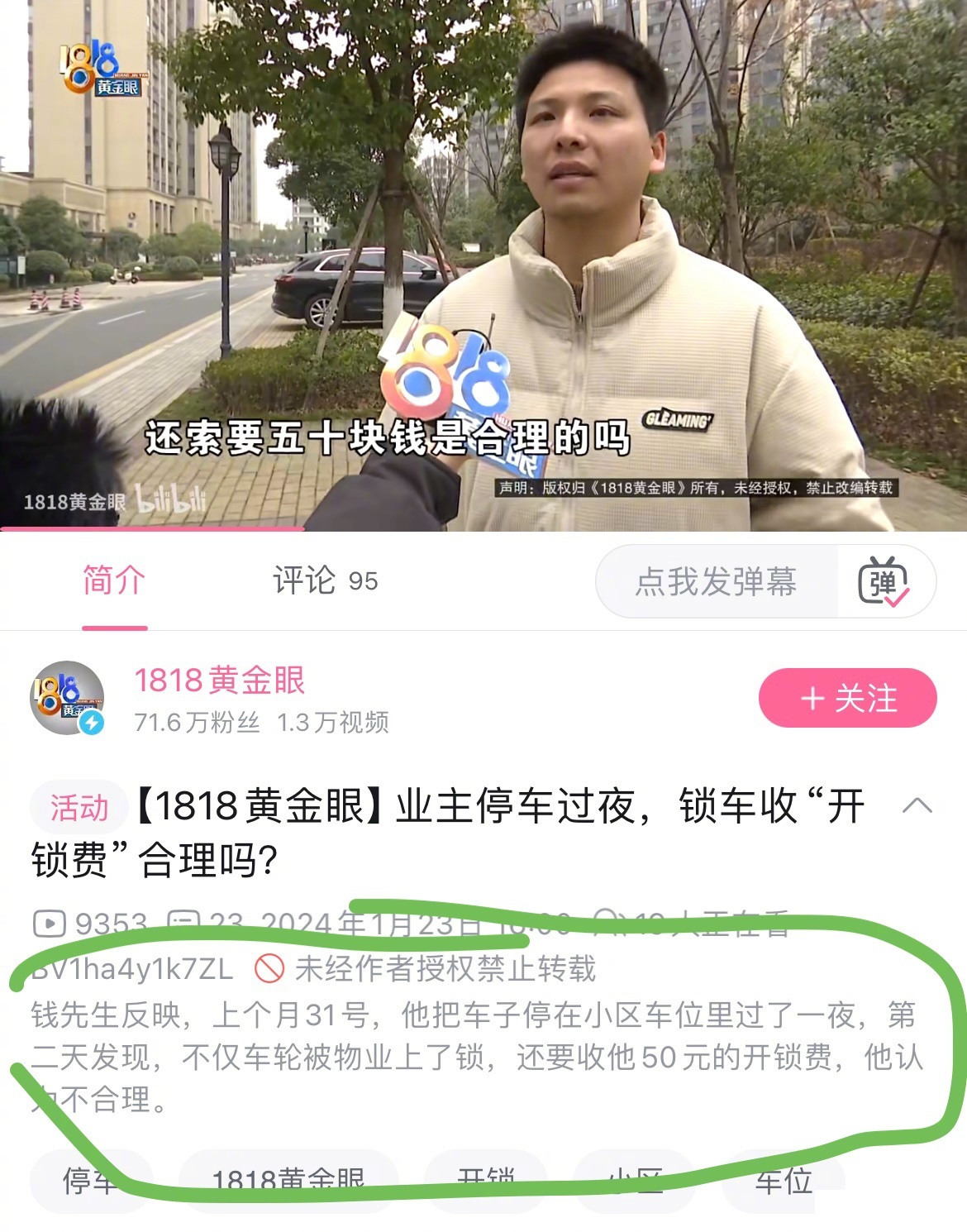Collapse the video description chevron
Image resolution: width=967 pixels, height=1232 pixels.
[x=917, y=806]
